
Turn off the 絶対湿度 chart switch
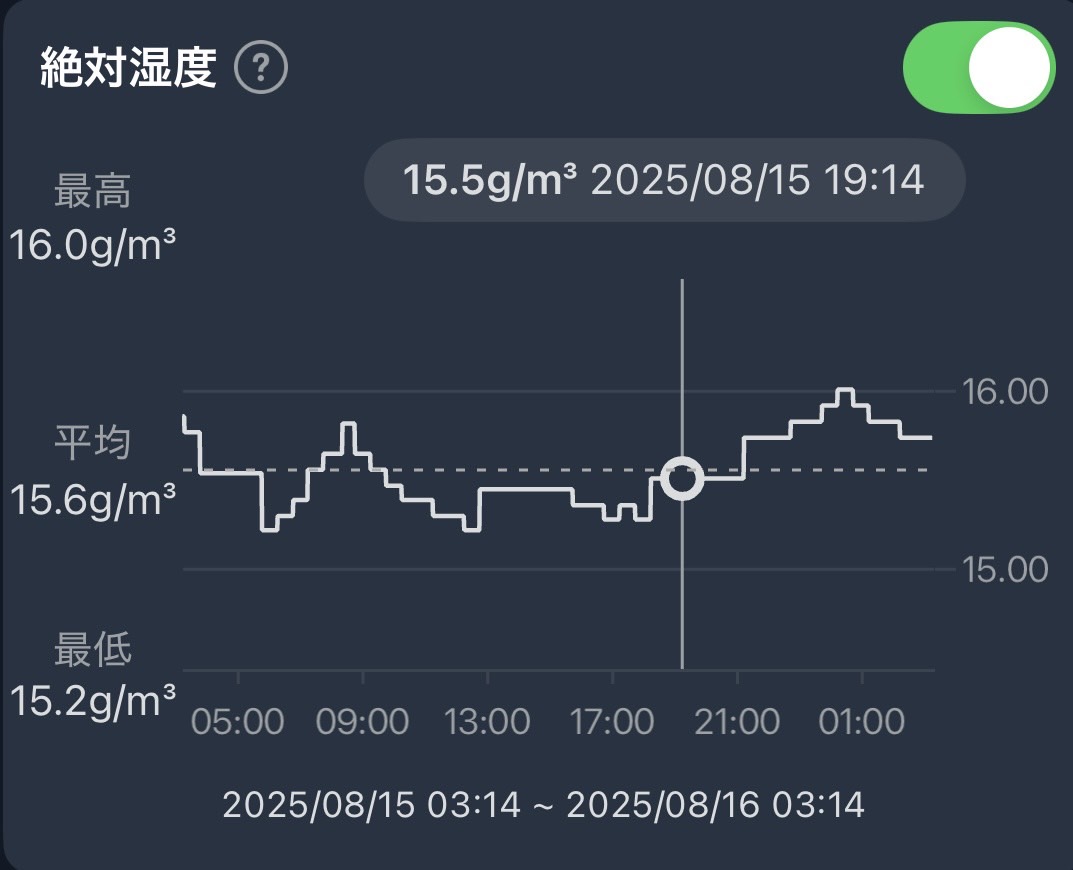[x=977, y=68]
